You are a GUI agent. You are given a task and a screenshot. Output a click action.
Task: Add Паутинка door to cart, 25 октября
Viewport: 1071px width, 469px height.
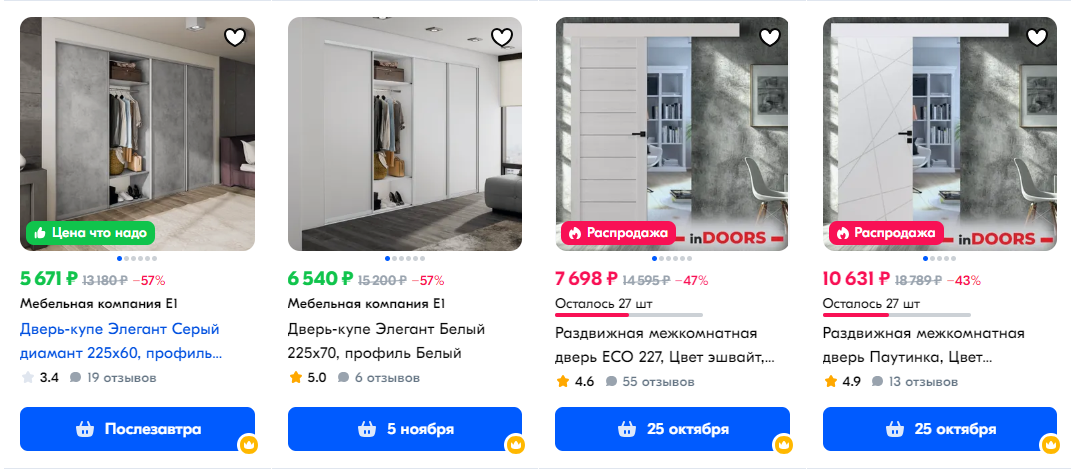tap(939, 429)
